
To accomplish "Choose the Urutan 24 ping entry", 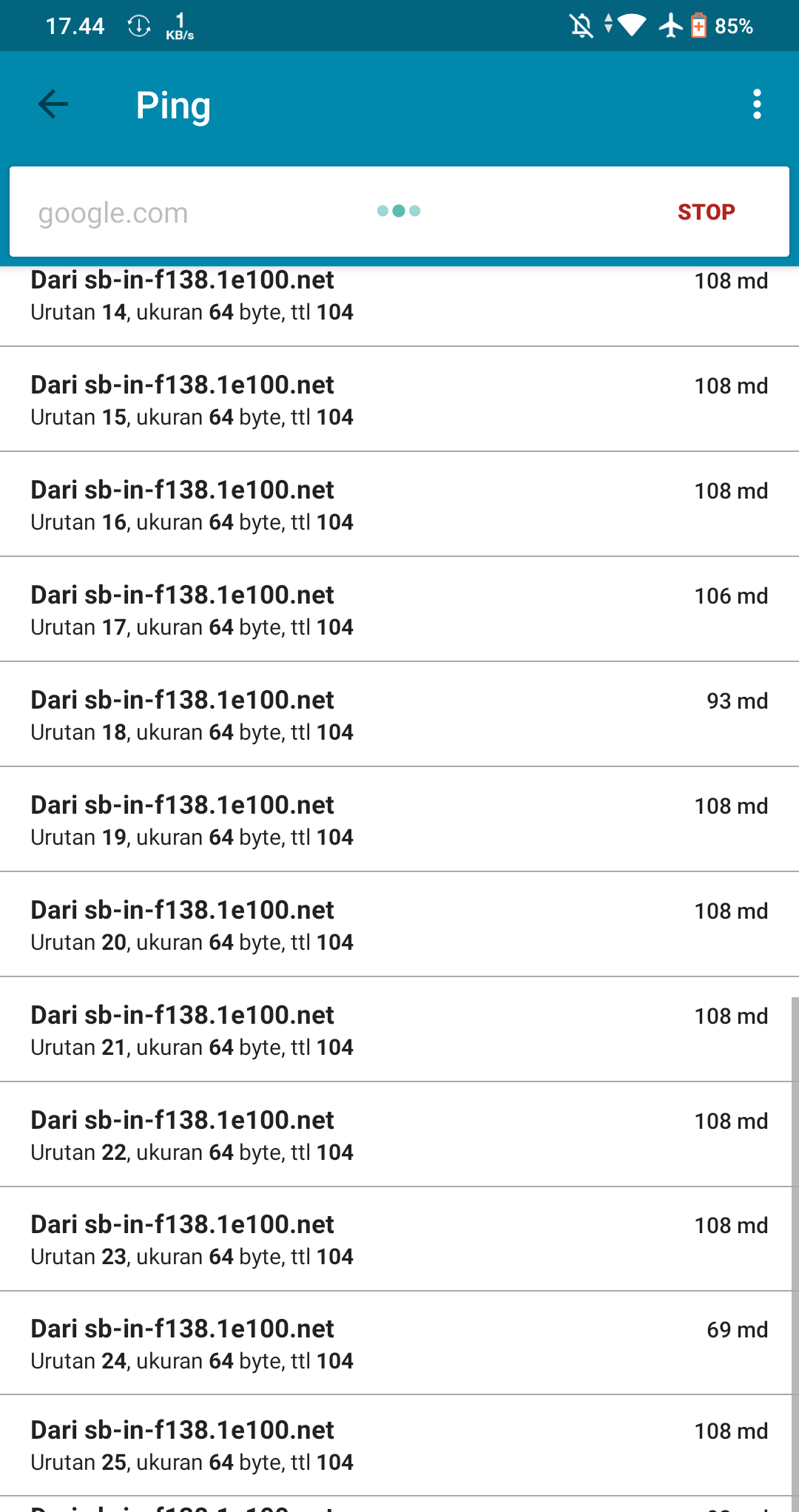I will pos(399,1343).
